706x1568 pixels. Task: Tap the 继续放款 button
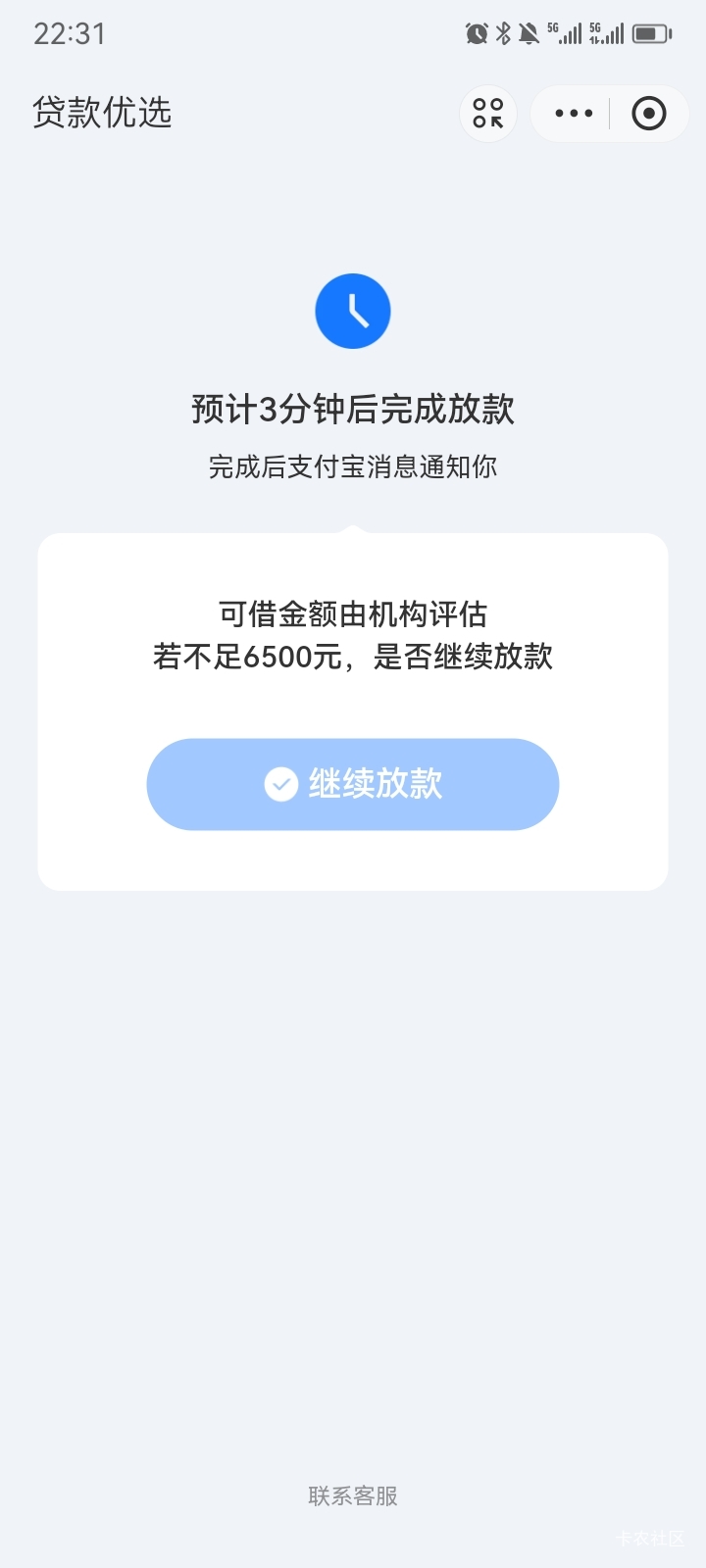pyautogui.click(x=353, y=784)
